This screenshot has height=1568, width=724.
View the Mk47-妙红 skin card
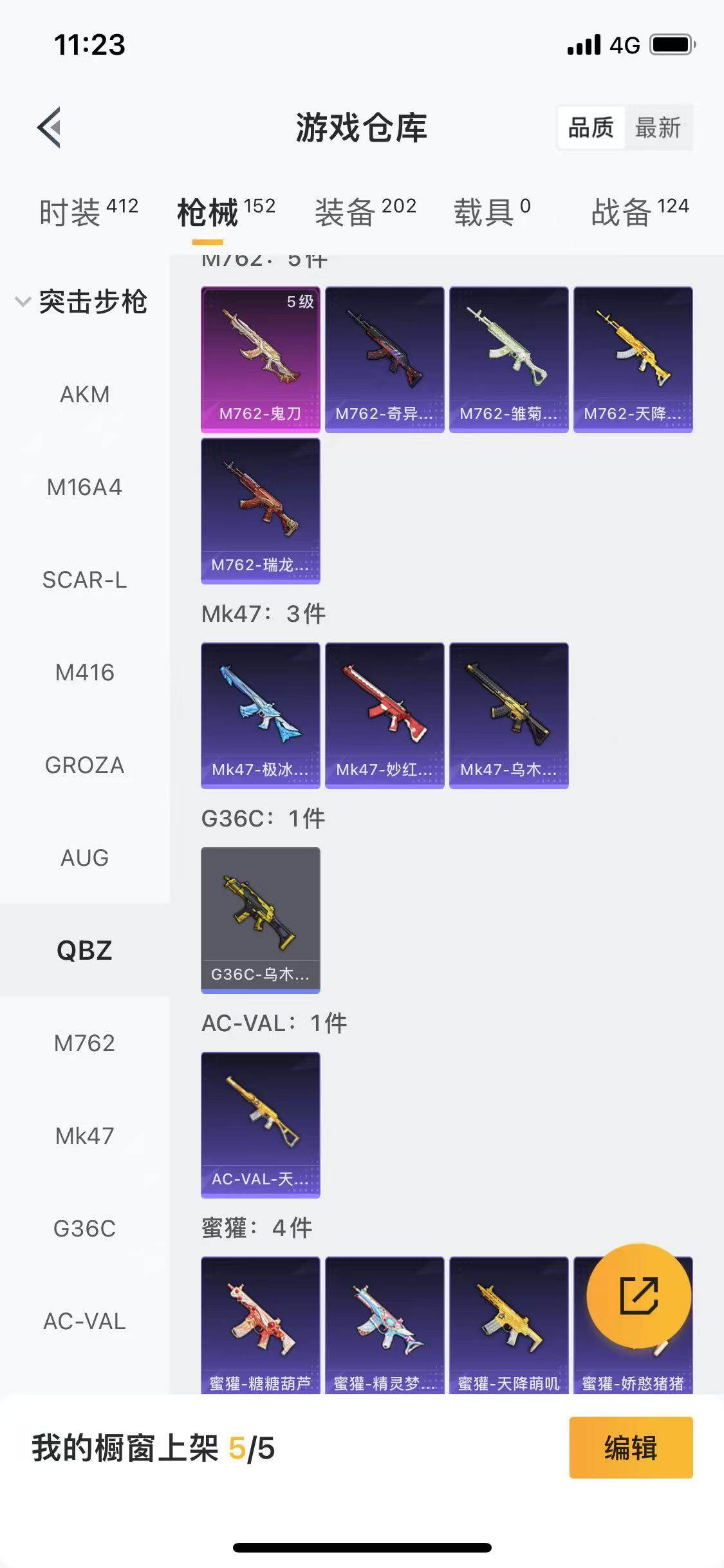384,715
